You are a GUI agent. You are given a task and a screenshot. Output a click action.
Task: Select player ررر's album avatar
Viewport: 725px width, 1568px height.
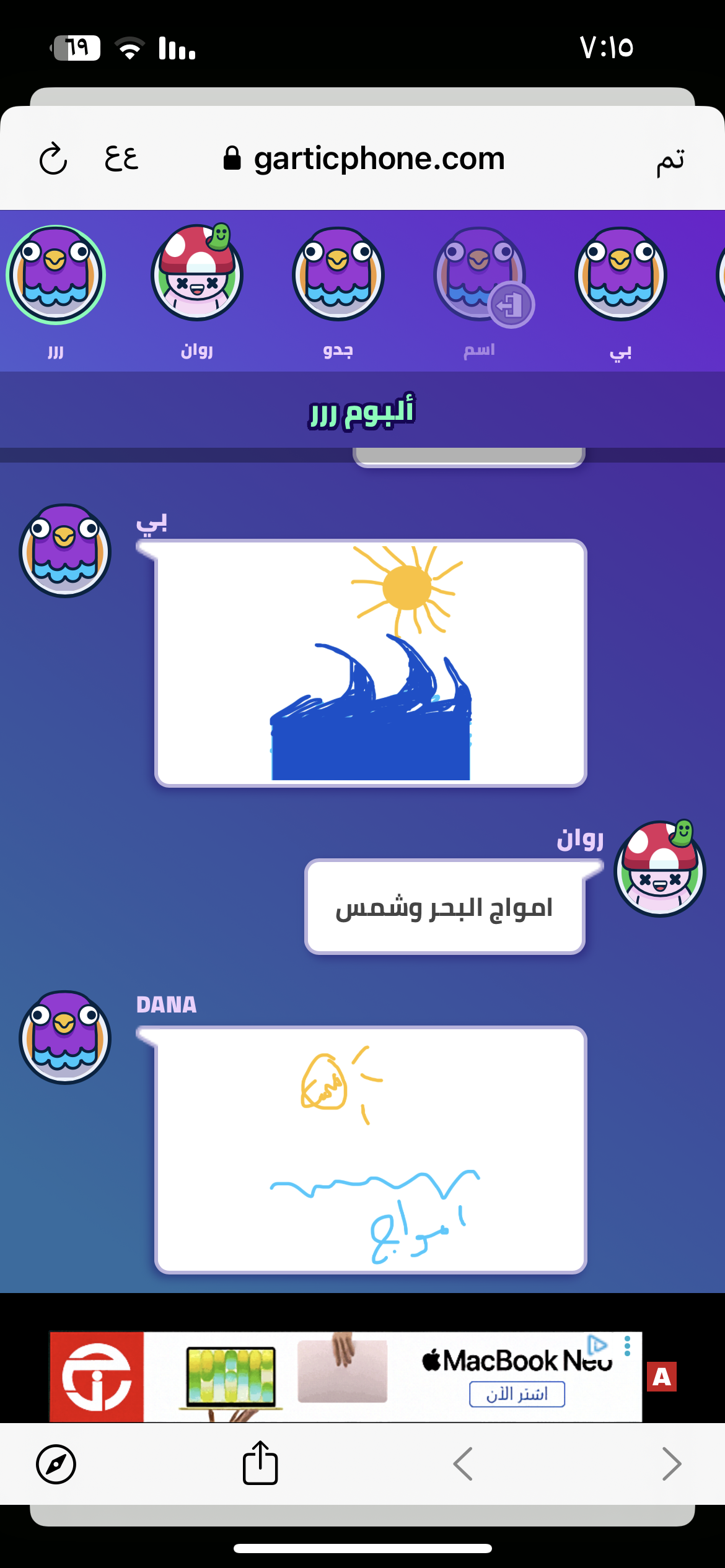[x=56, y=275]
